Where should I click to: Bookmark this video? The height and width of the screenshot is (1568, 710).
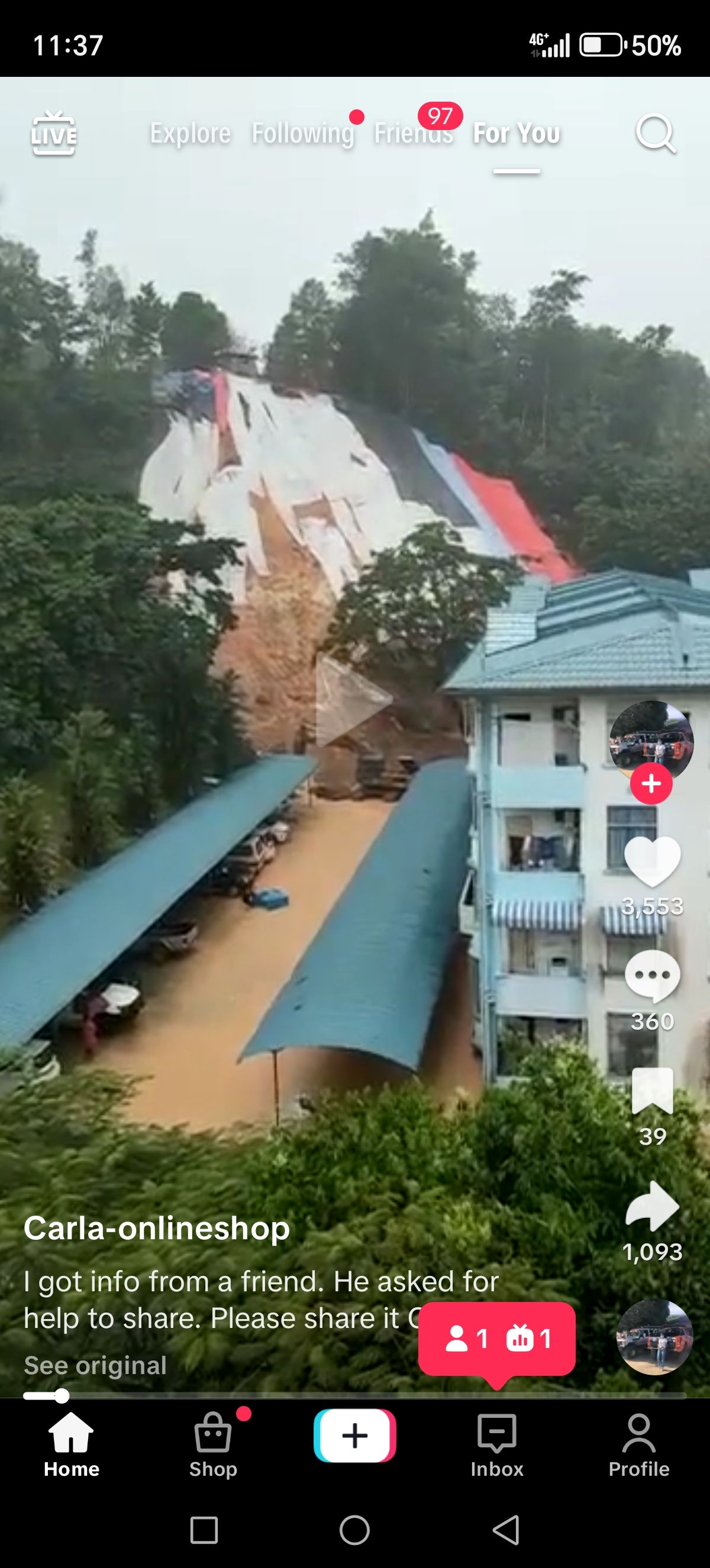652,1091
